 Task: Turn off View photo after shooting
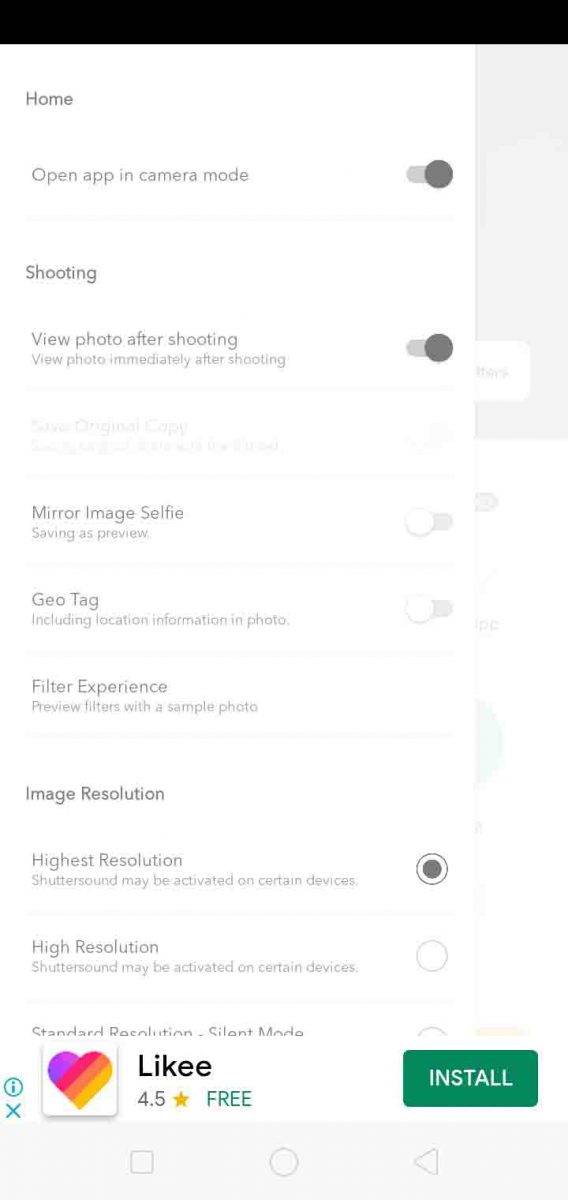429,348
